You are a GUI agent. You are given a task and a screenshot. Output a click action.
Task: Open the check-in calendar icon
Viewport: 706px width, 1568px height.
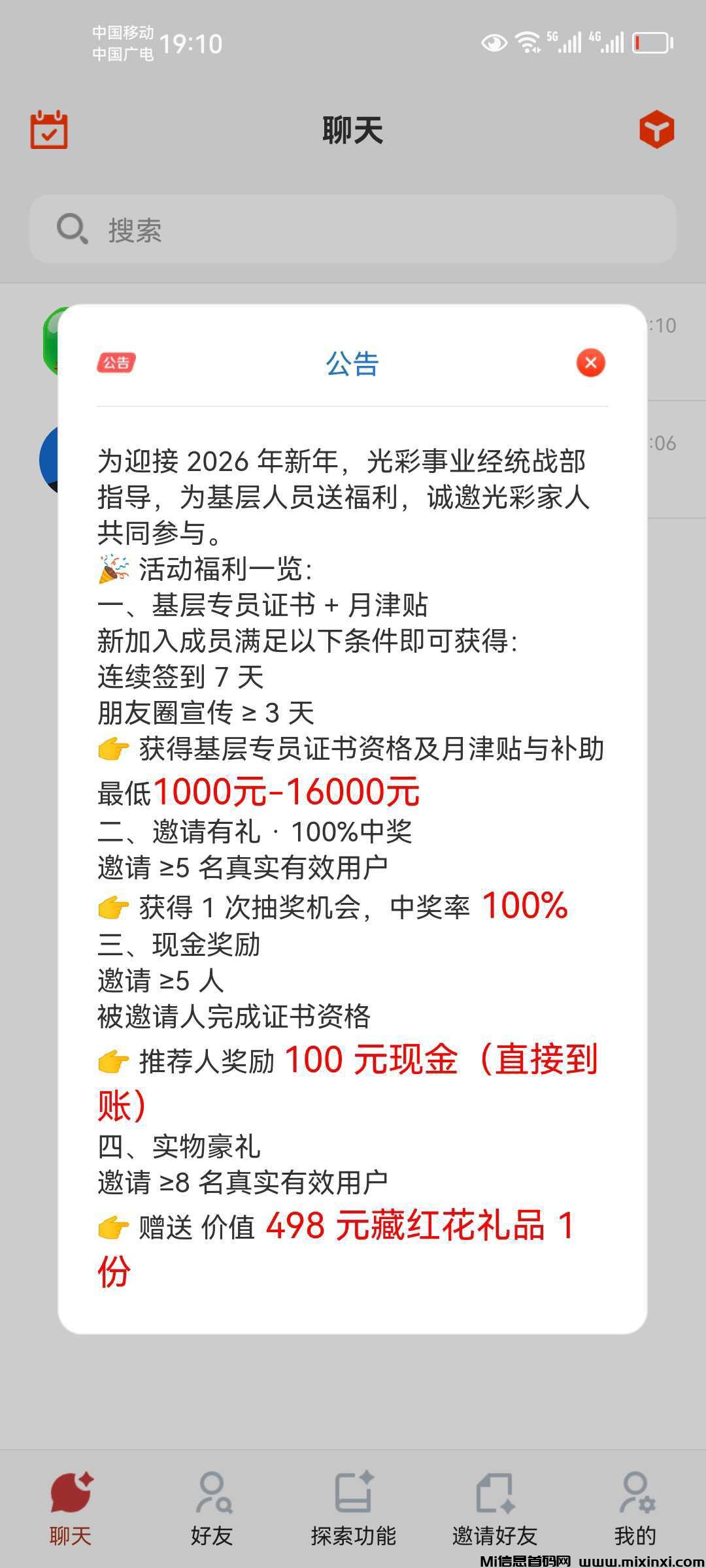click(x=50, y=129)
